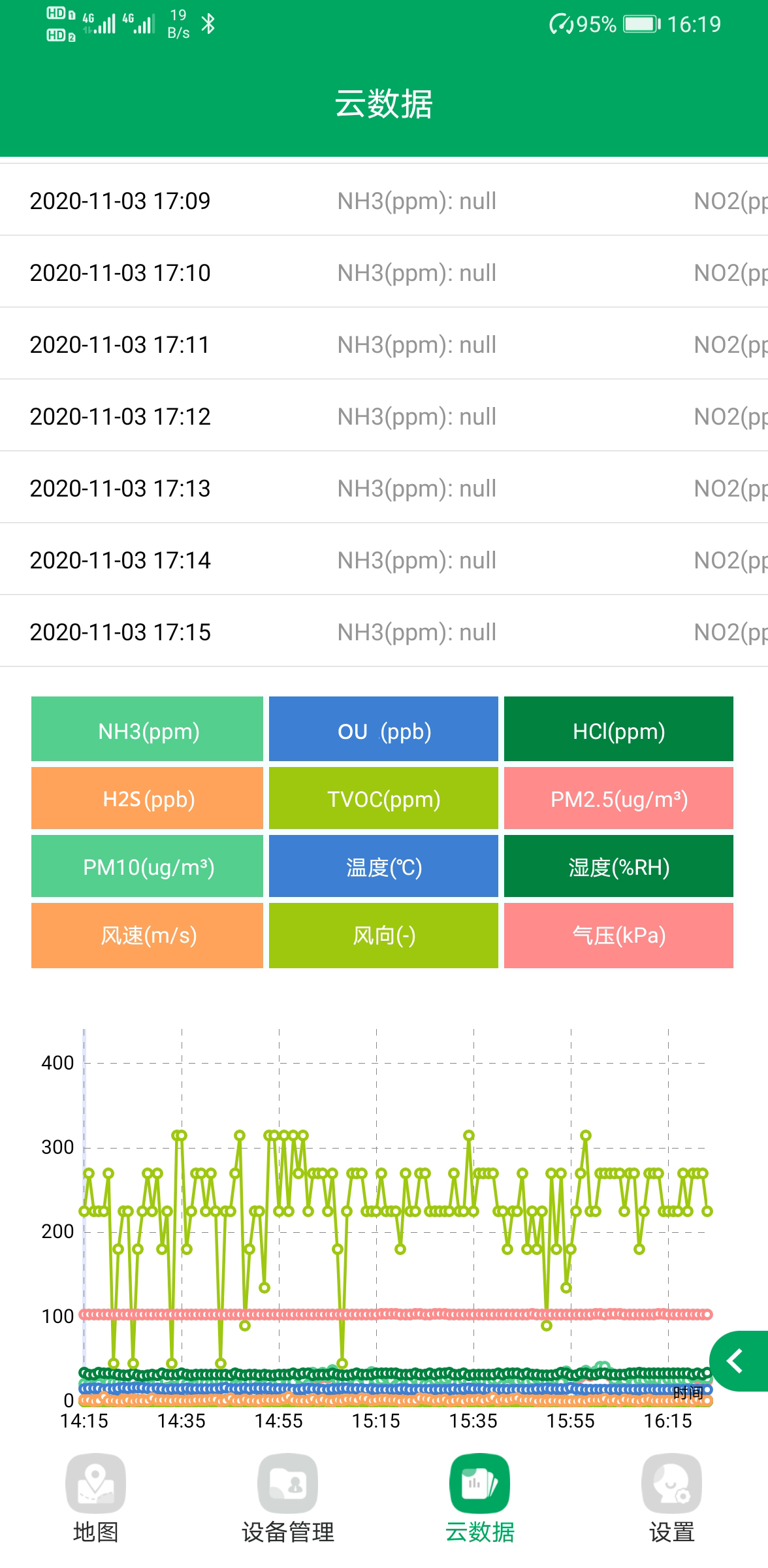The width and height of the screenshot is (768, 1568).
Task: Select the 湿度(%RH) button
Action: pyautogui.click(x=618, y=866)
